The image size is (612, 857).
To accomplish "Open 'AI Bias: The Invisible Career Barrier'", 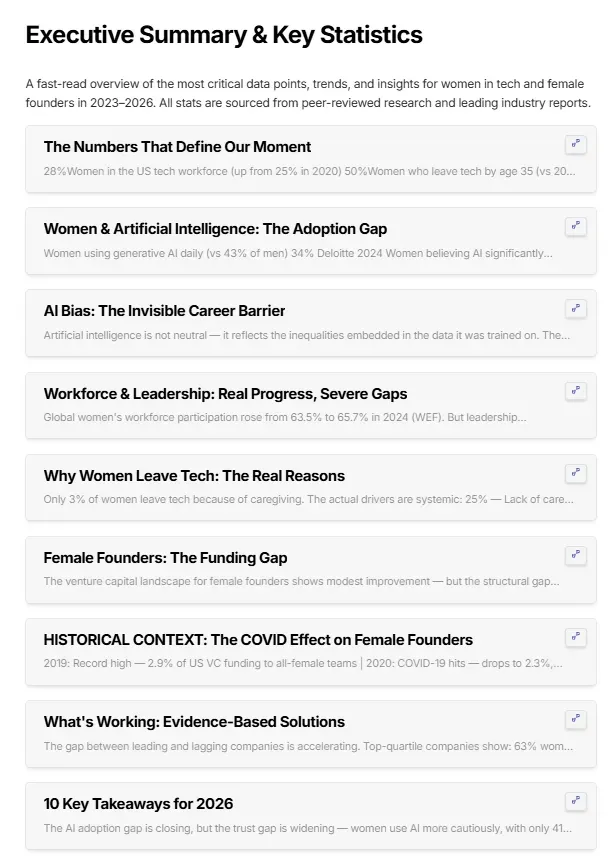I will click(x=164, y=311).
